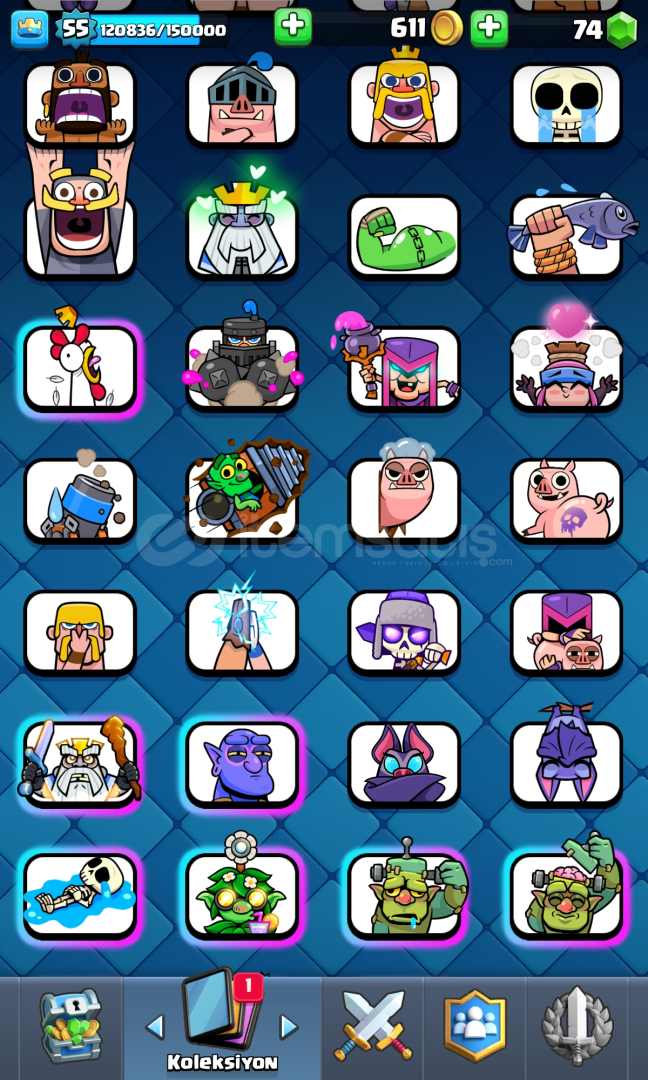Select the purple bat emote
648x1080 pixels.
404,763
